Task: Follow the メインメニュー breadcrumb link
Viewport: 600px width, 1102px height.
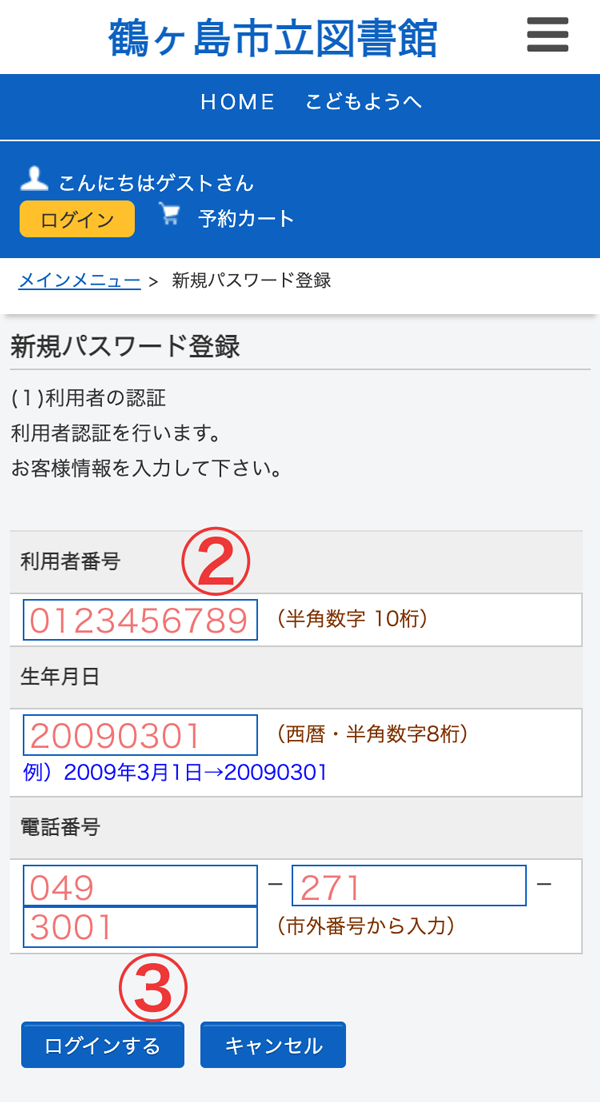Action: point(79,280)
